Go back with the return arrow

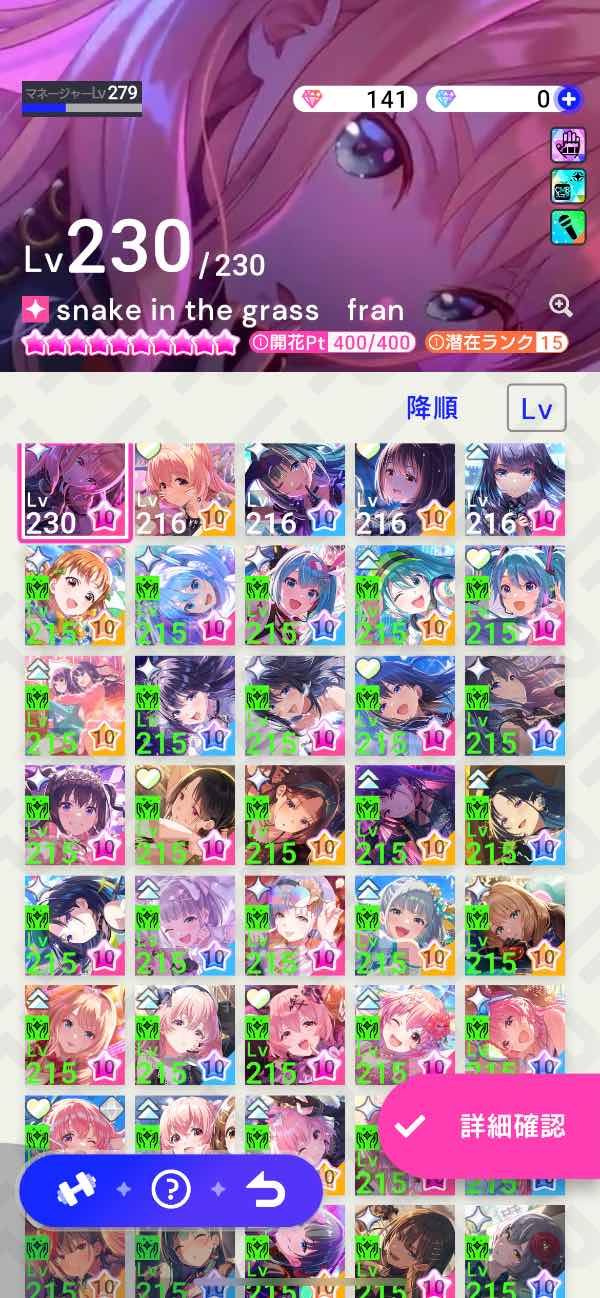pos(266,1190)
